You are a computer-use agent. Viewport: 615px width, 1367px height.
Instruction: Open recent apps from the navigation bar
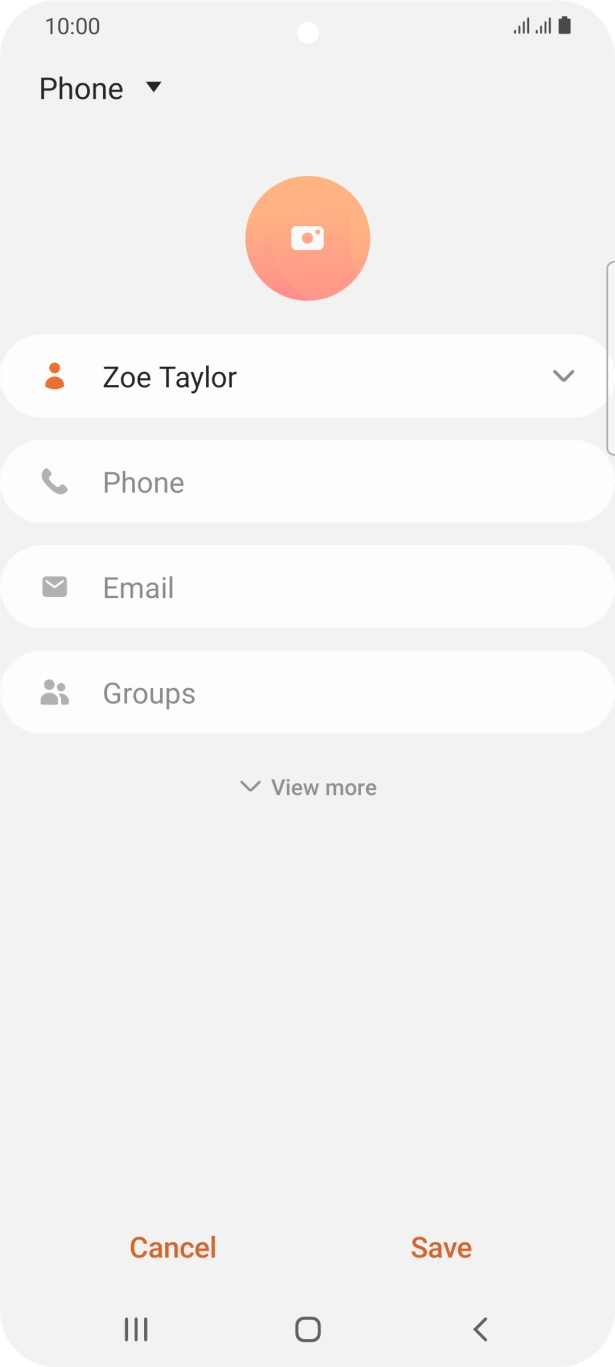[x=136, y=1329]
